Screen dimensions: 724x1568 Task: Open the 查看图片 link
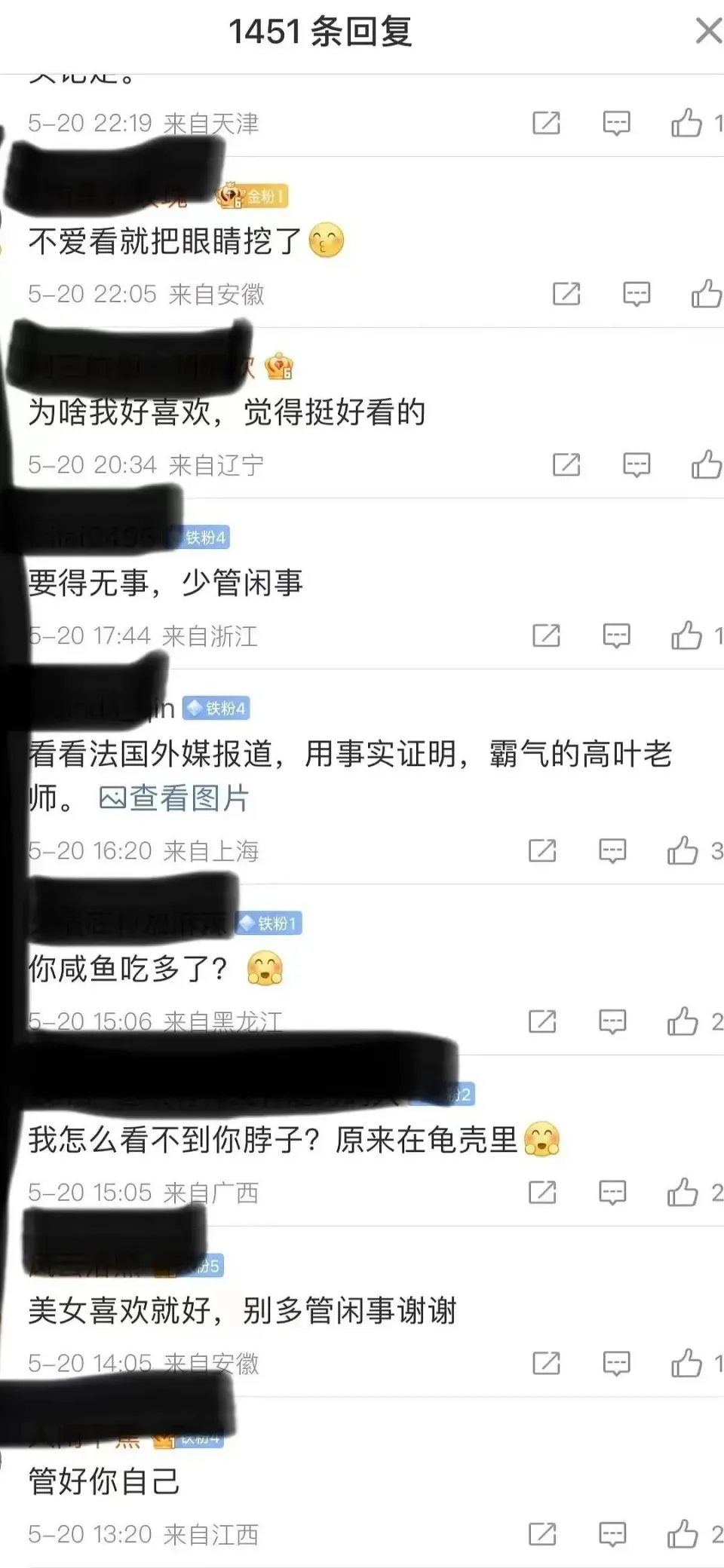(x=175, y=798)
